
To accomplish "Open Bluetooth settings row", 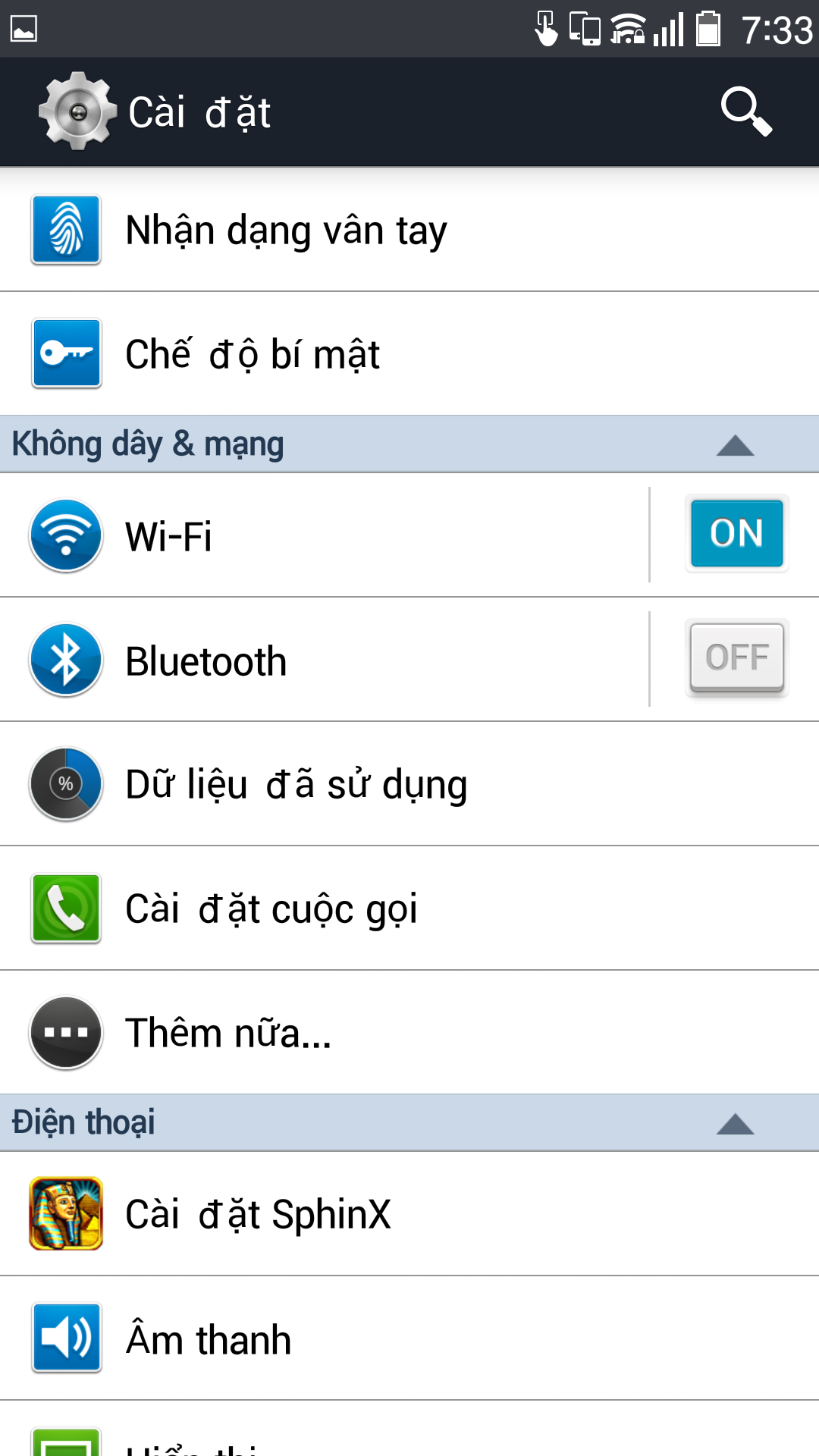I will tap(325, 660).
